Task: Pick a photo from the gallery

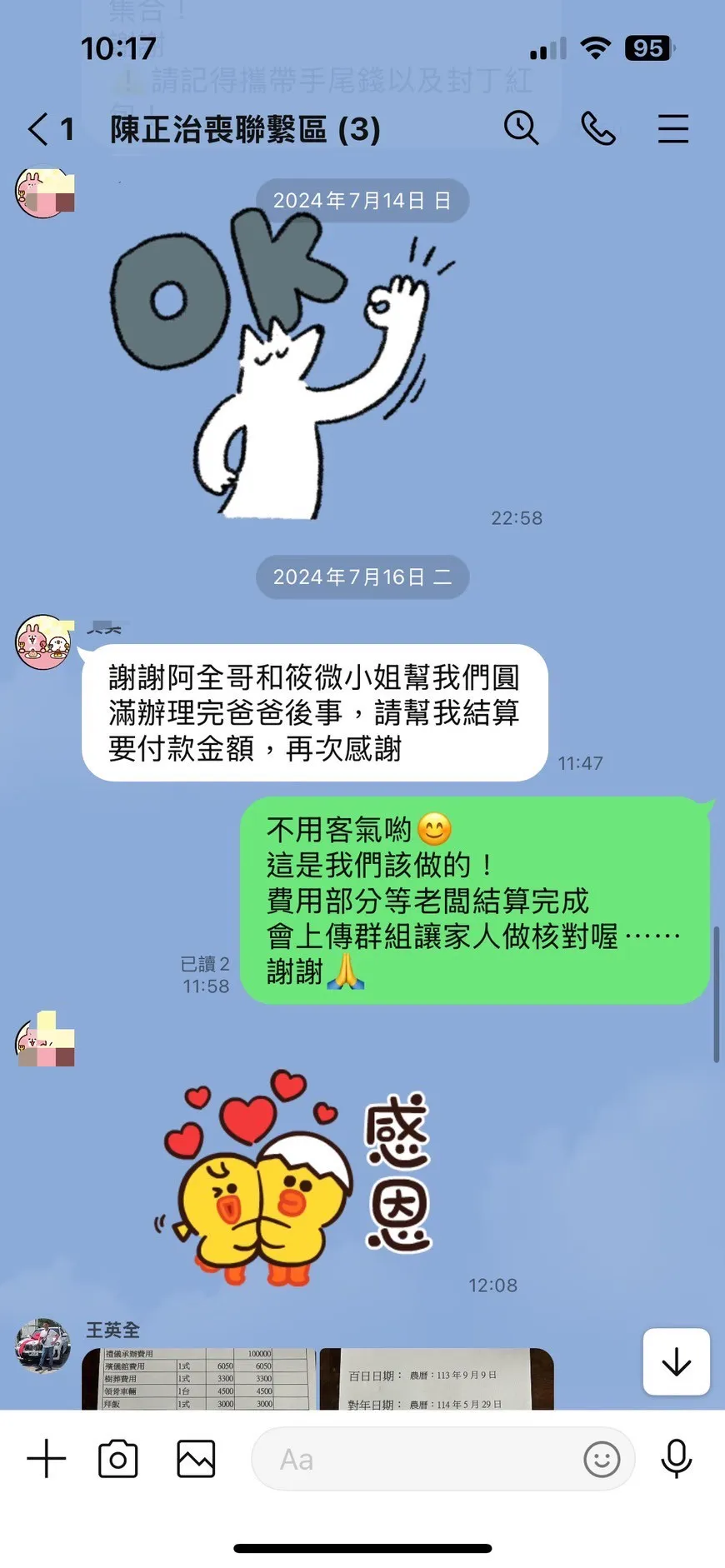Action: click(196, 1459)
